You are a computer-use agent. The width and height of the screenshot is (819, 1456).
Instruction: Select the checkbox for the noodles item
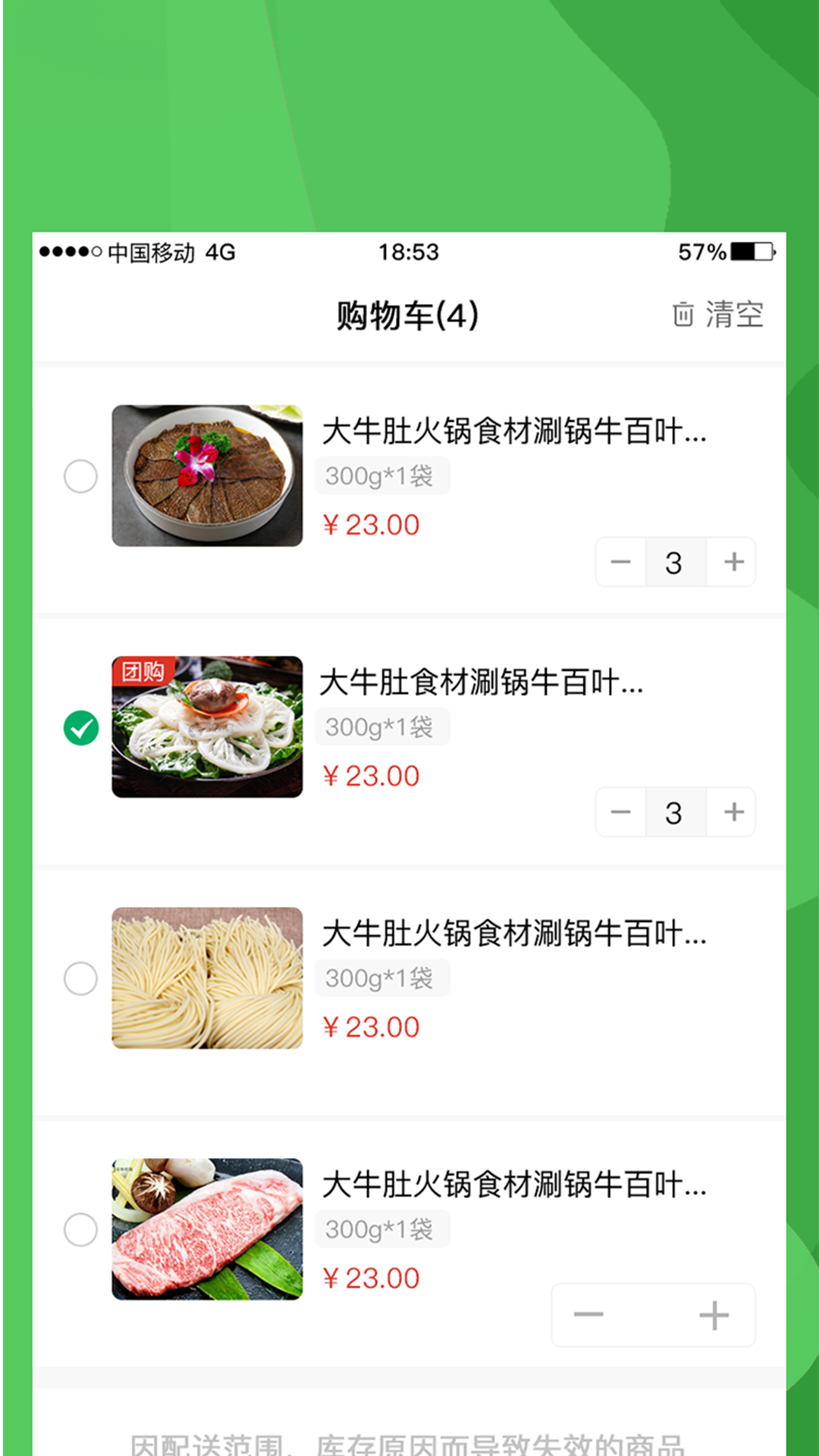(x=80, y=979)
